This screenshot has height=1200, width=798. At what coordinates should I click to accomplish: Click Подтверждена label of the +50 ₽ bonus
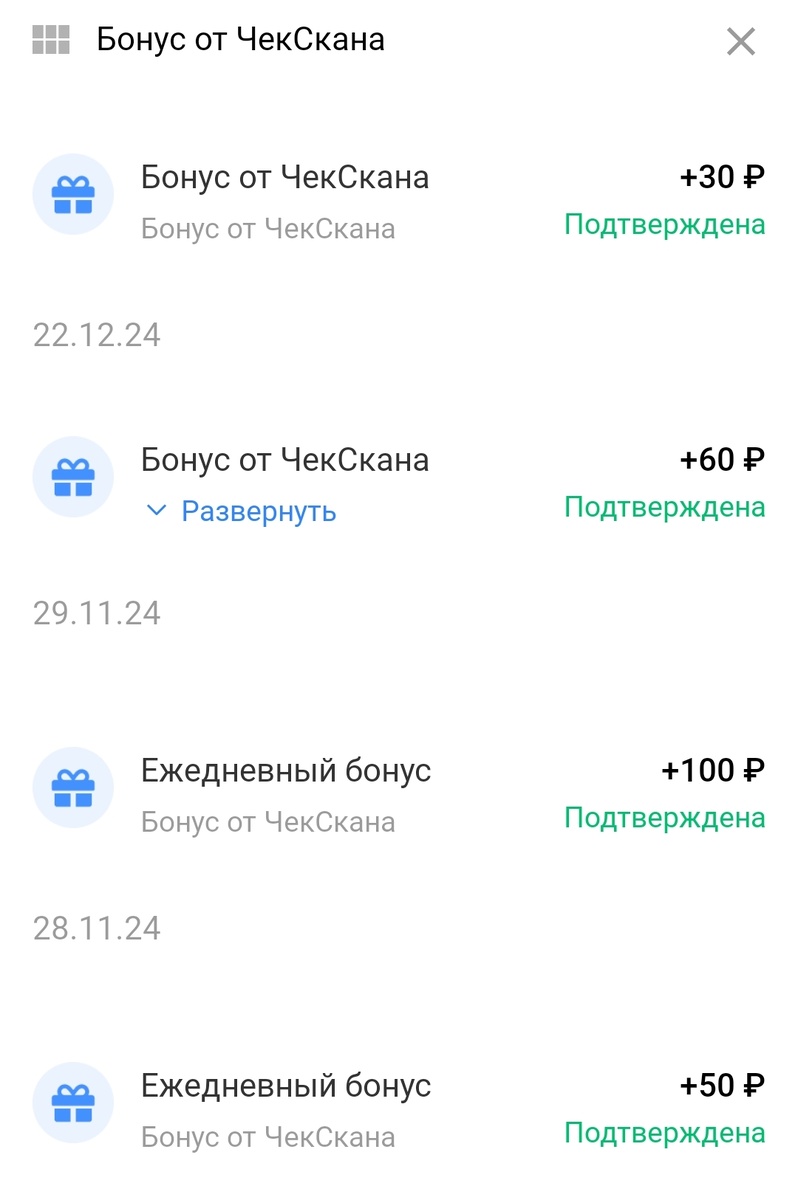click(x=664, y=1133)
